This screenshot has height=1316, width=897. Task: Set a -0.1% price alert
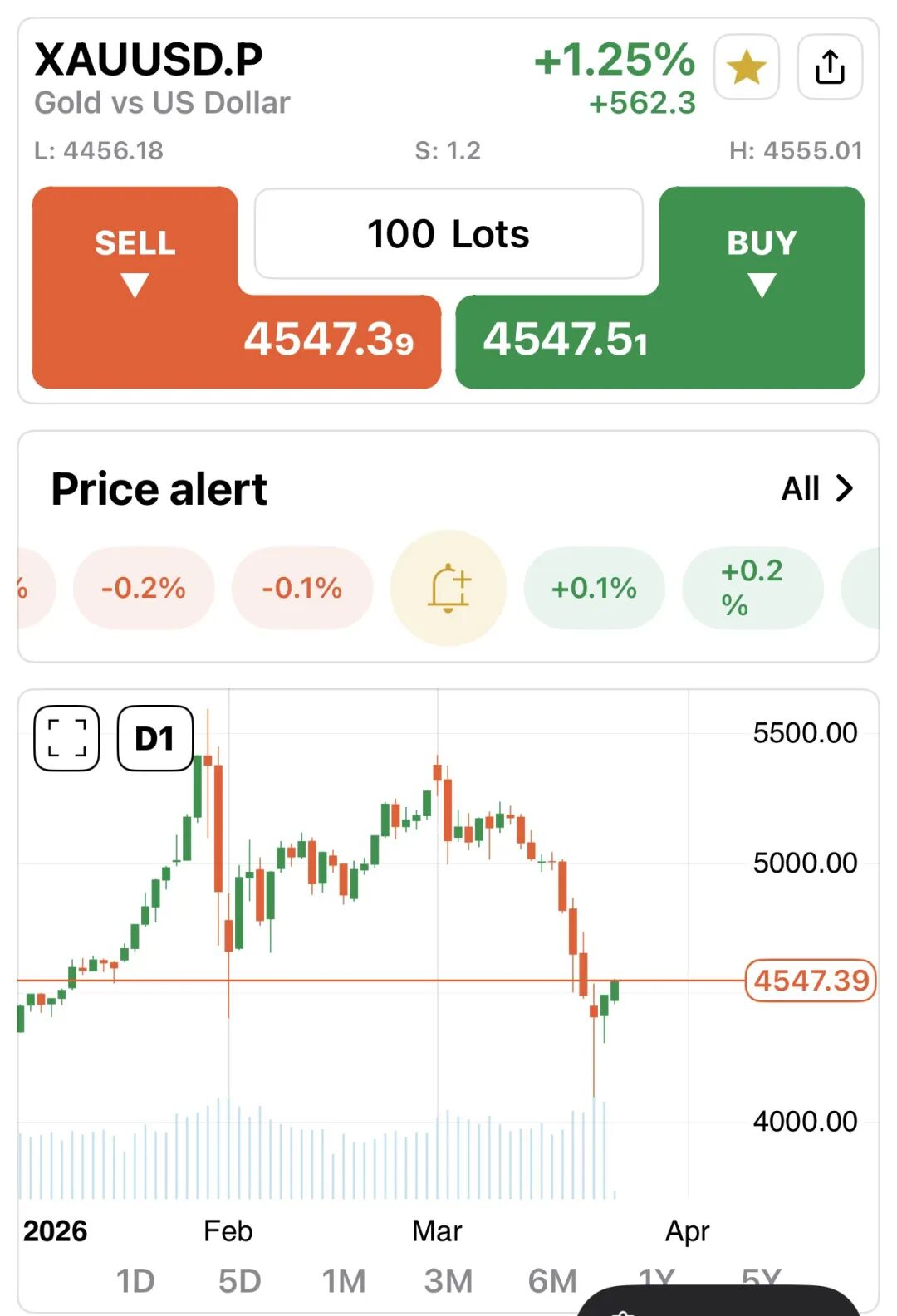[x=302, y=588]
